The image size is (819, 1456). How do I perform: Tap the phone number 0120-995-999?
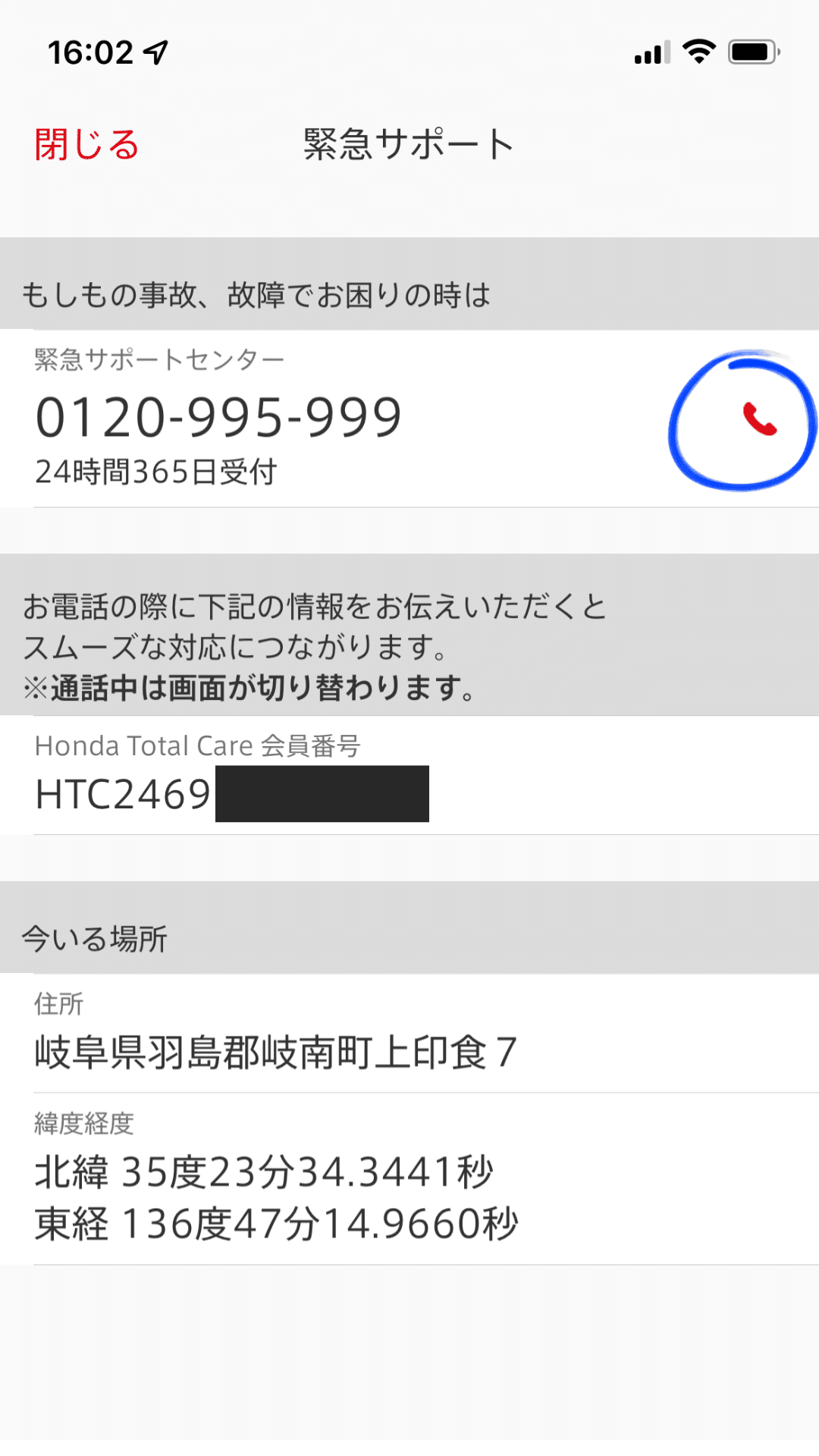point(220,417)
